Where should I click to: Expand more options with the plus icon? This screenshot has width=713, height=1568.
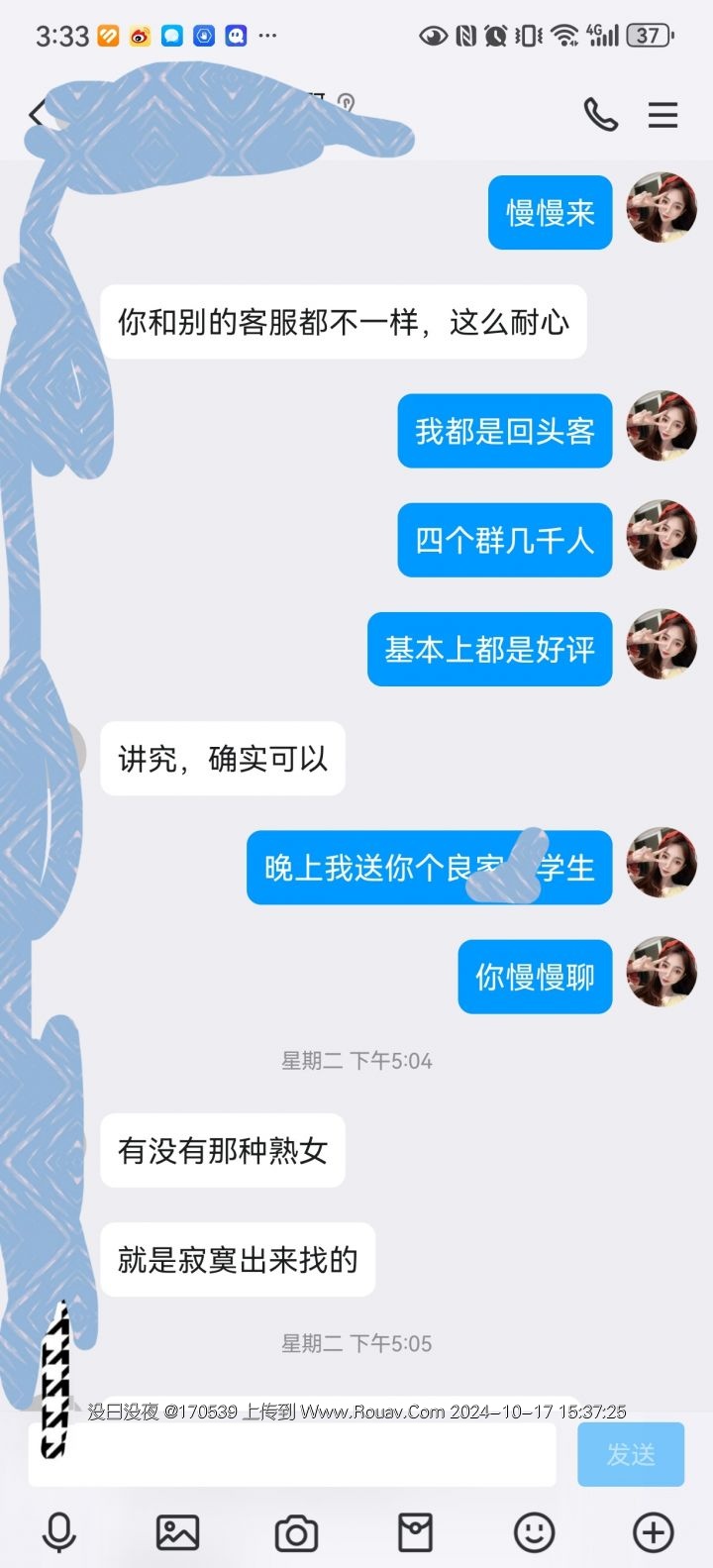coord(653,1532)
